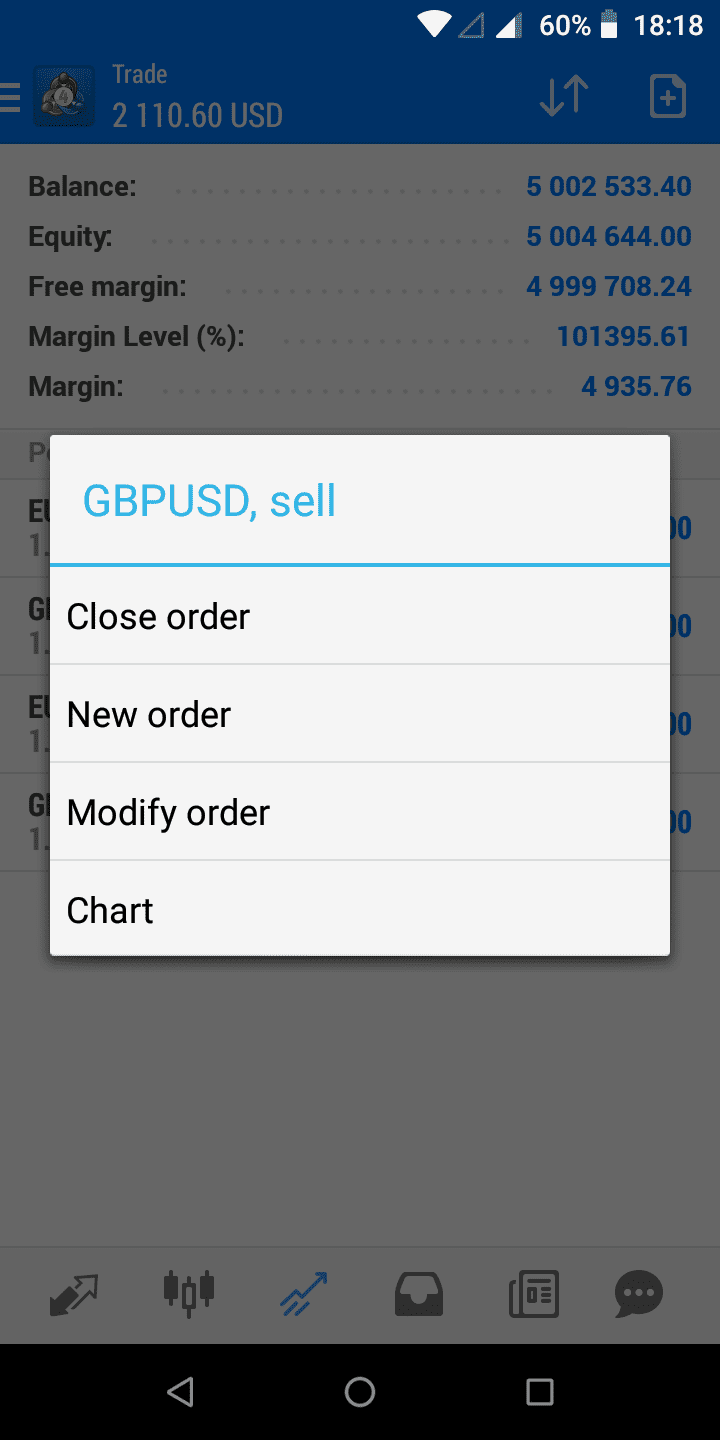The image size is (720, 1440).
Task: Go to the home screen
Action: click(360, 1391)
